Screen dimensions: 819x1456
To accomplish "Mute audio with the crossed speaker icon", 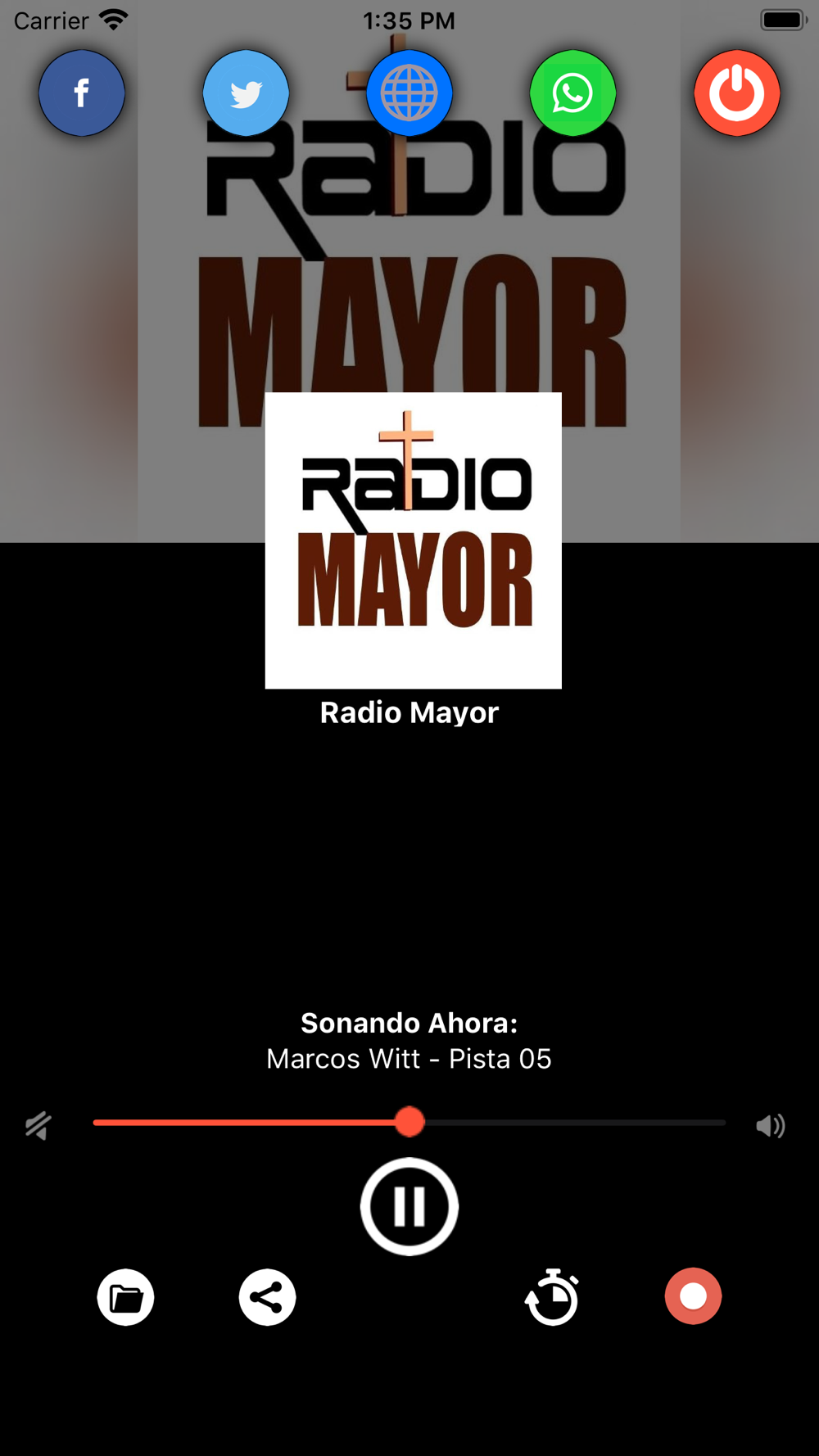I will click(38, 1126).
